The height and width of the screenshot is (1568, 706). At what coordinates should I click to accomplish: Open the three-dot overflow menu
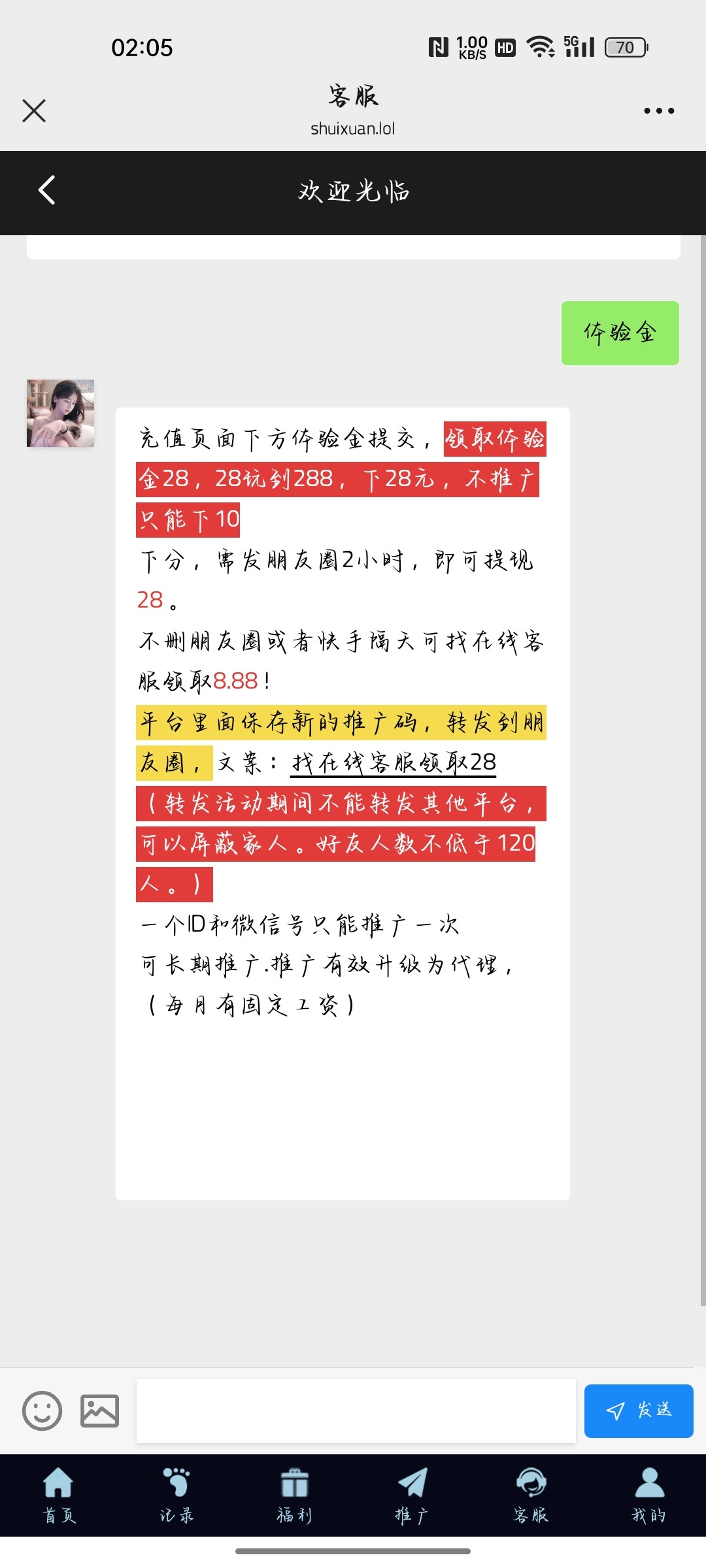click(658, 111)
